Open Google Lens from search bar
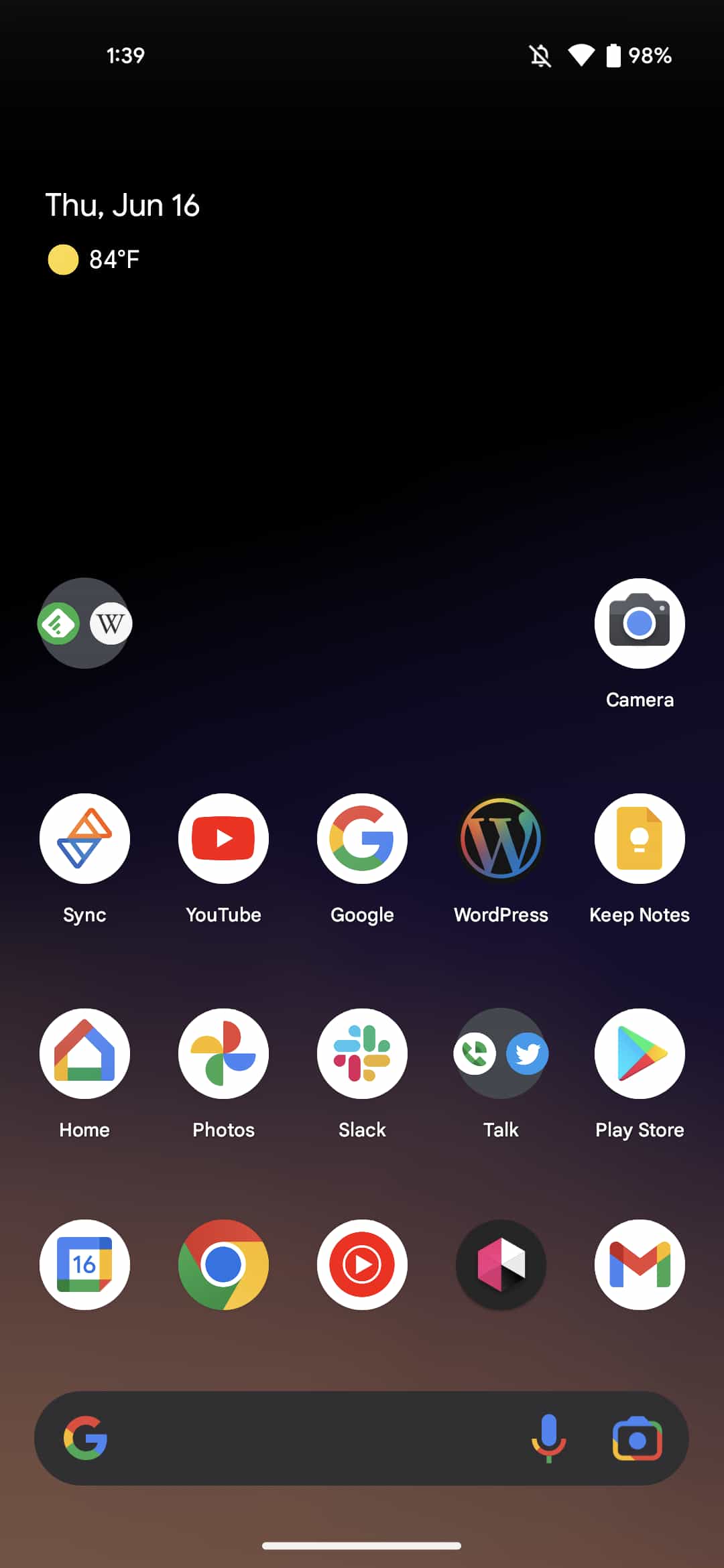This screenshot has height=1568, width=724. coord(638,1438)
